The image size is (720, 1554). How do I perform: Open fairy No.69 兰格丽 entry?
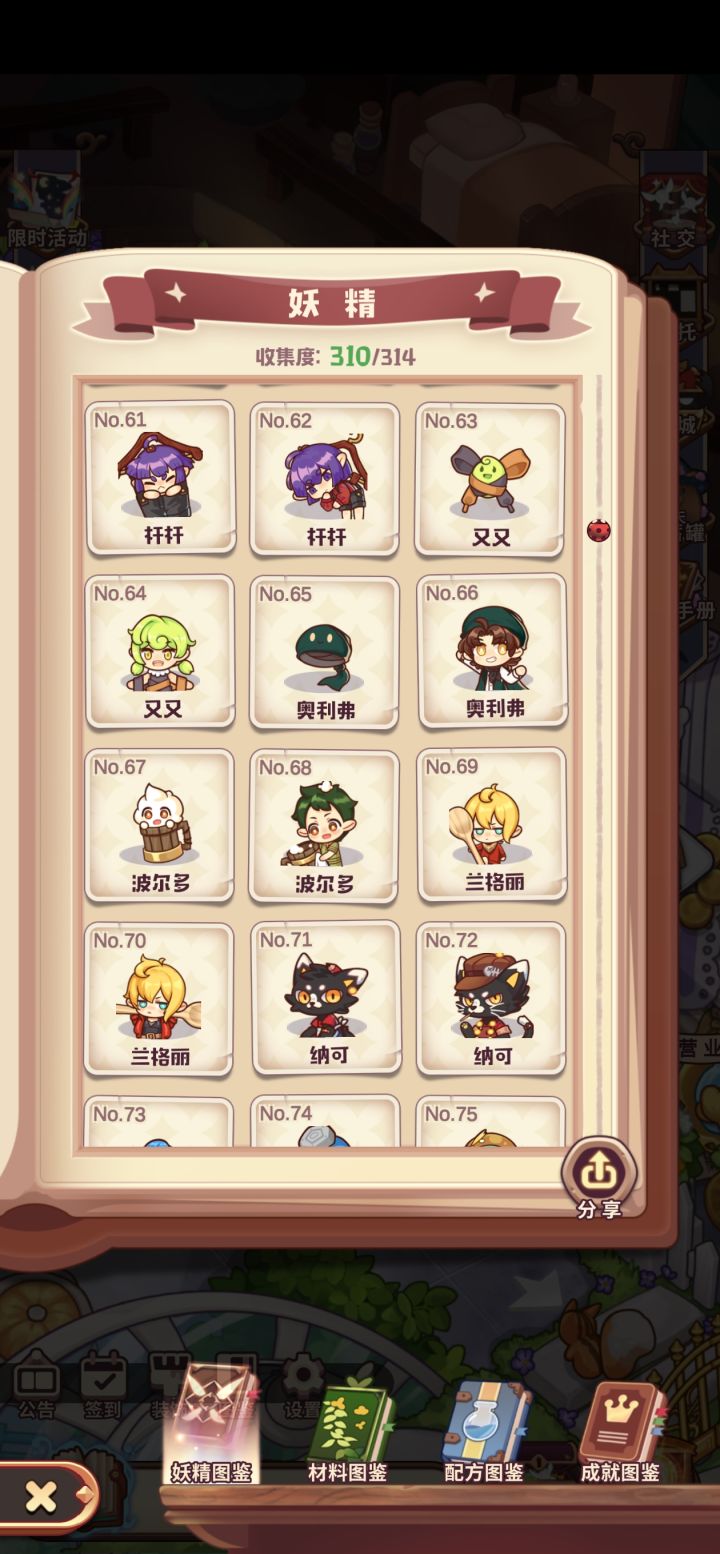click(490, 825)
